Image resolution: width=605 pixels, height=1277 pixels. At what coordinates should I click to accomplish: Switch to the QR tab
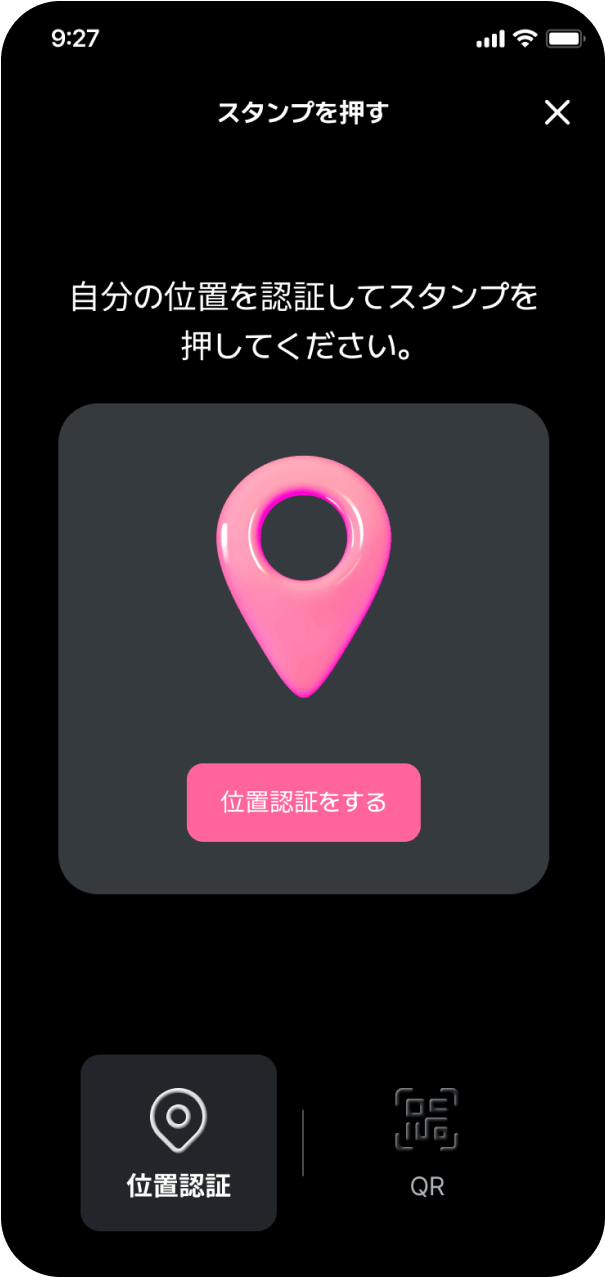pos(427,1143)
